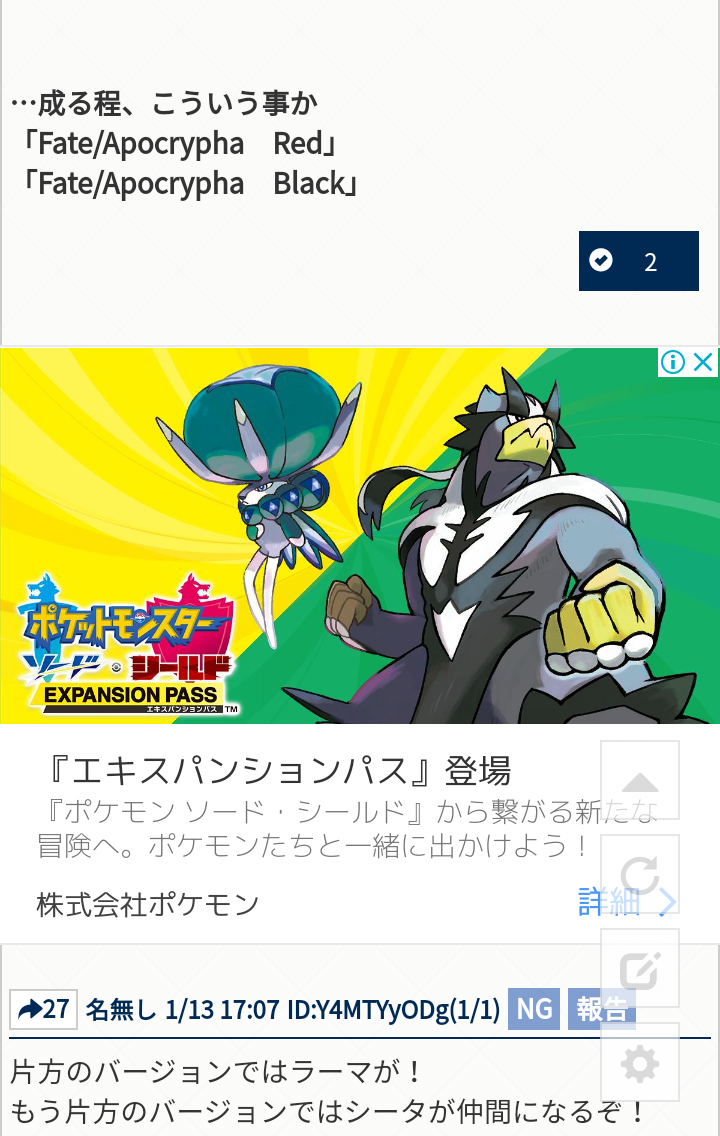The height and width of the screenshot is (1136, 720).
Task: Close the Pokémon advertisement
Action: click(x=704, y=362)
